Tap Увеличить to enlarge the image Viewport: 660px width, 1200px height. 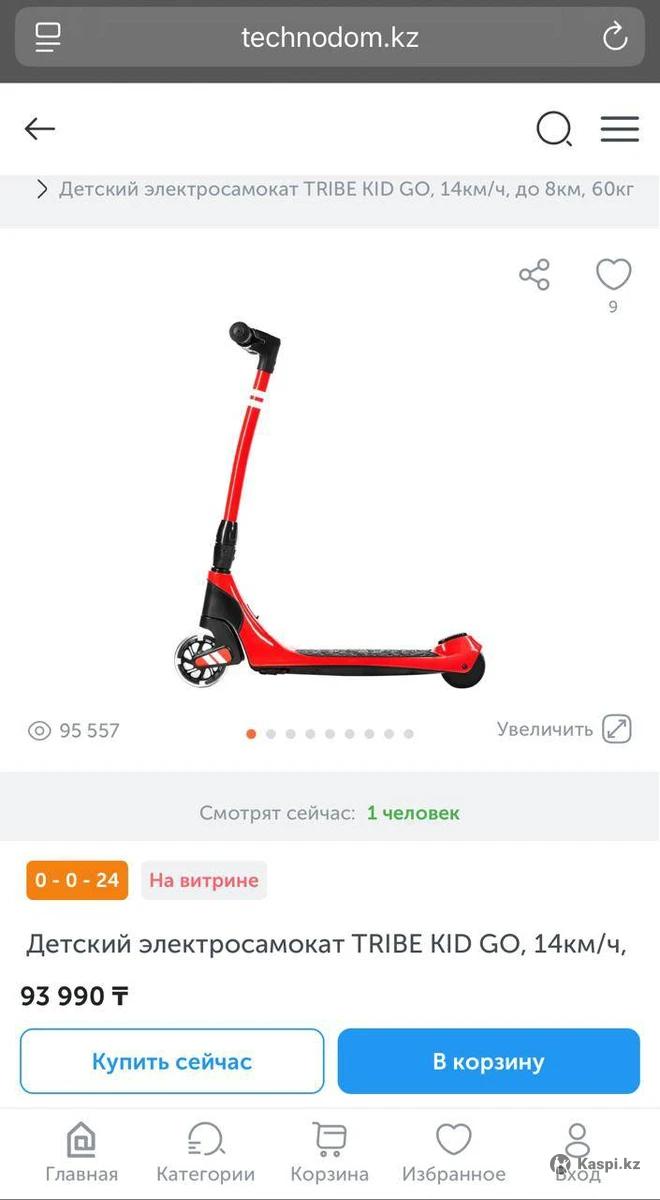pos(564,729)
